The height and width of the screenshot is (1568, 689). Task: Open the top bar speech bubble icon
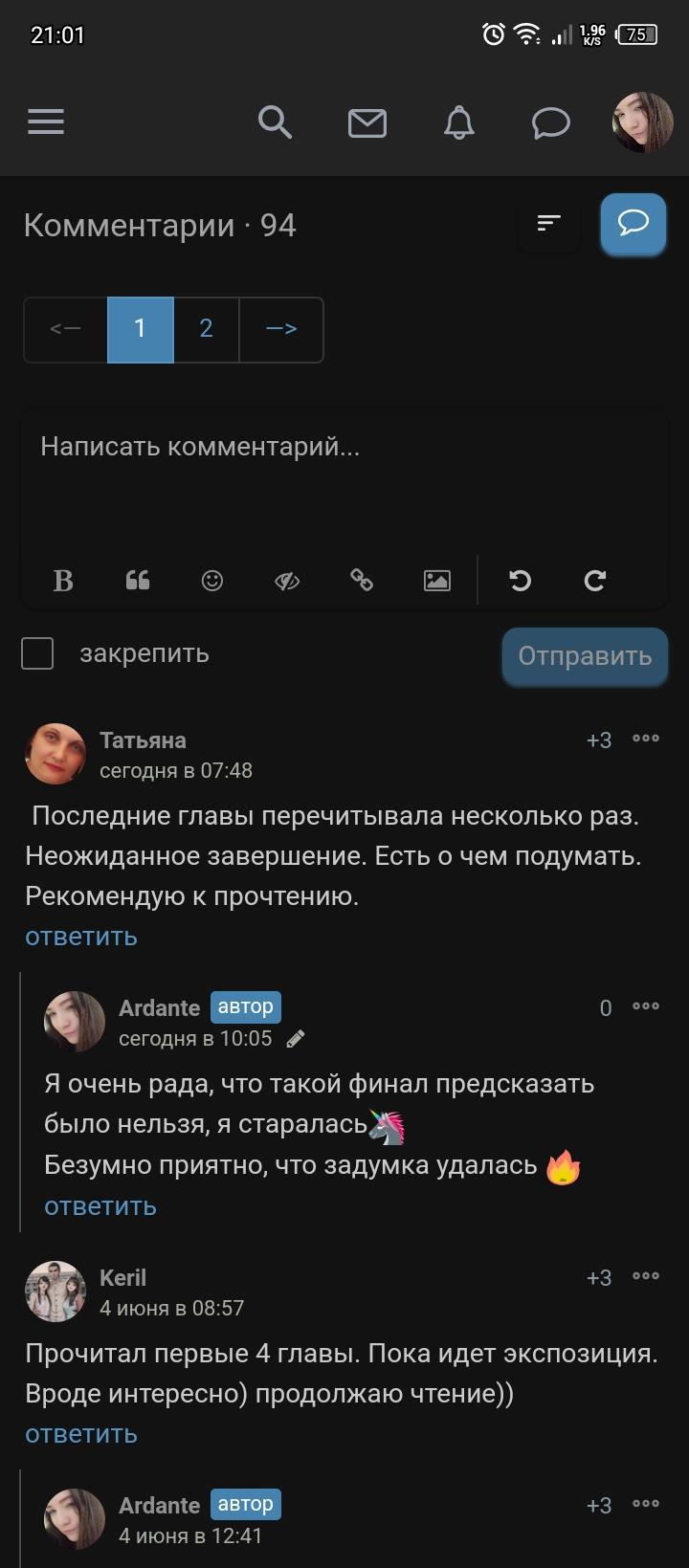550,122
